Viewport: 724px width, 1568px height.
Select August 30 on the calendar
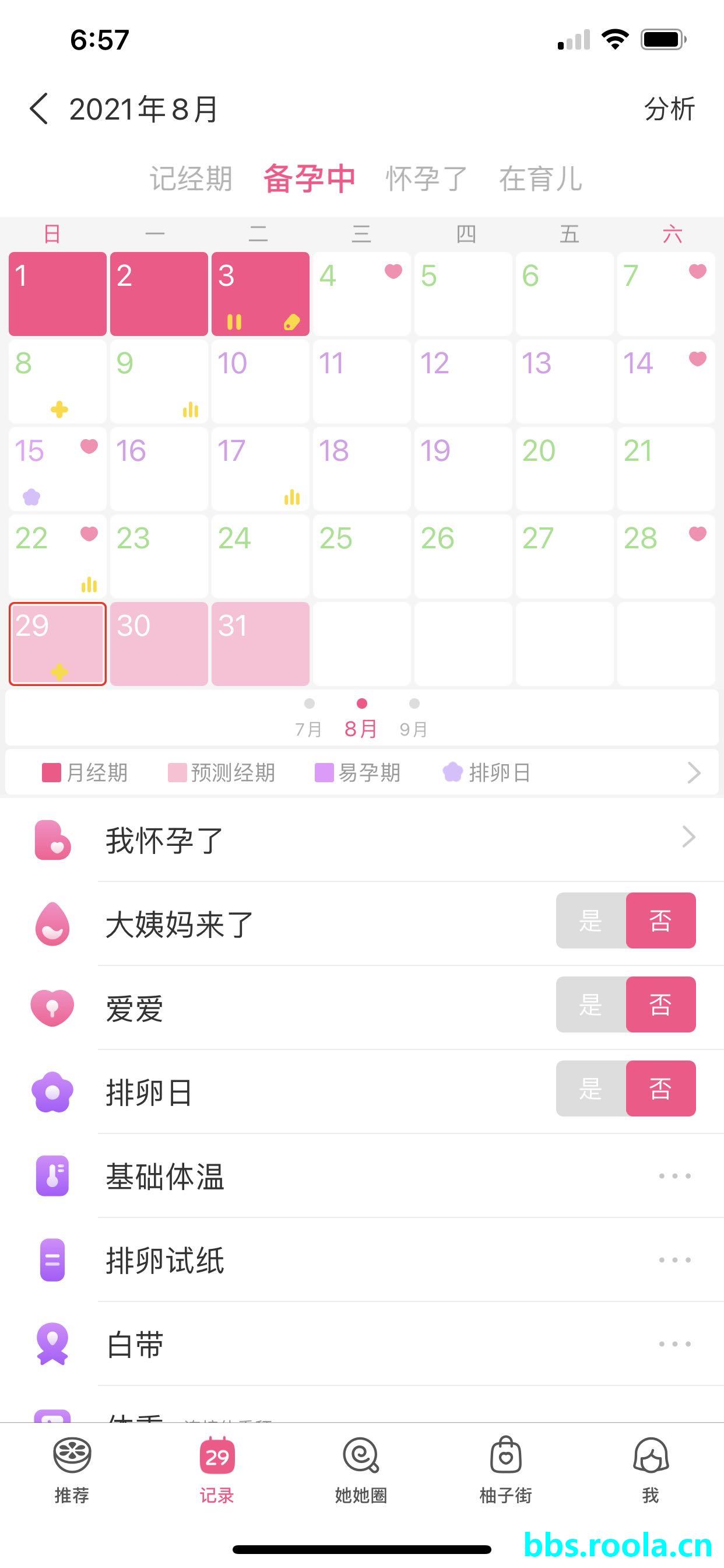(x=159, y=644)
